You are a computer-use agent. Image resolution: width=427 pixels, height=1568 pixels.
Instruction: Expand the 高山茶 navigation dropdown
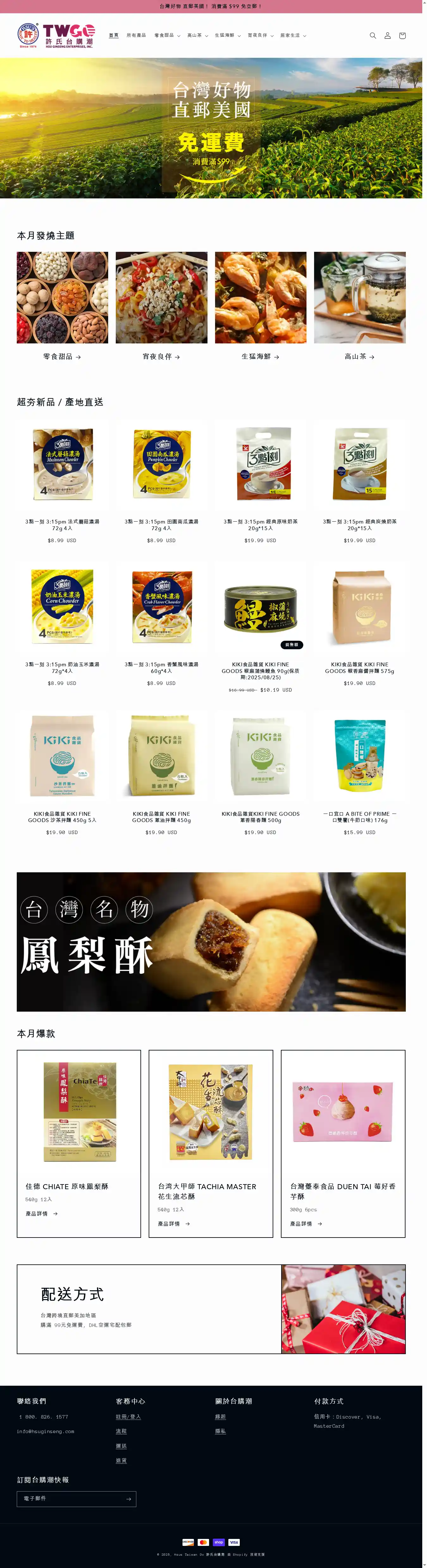coord(197,35)
